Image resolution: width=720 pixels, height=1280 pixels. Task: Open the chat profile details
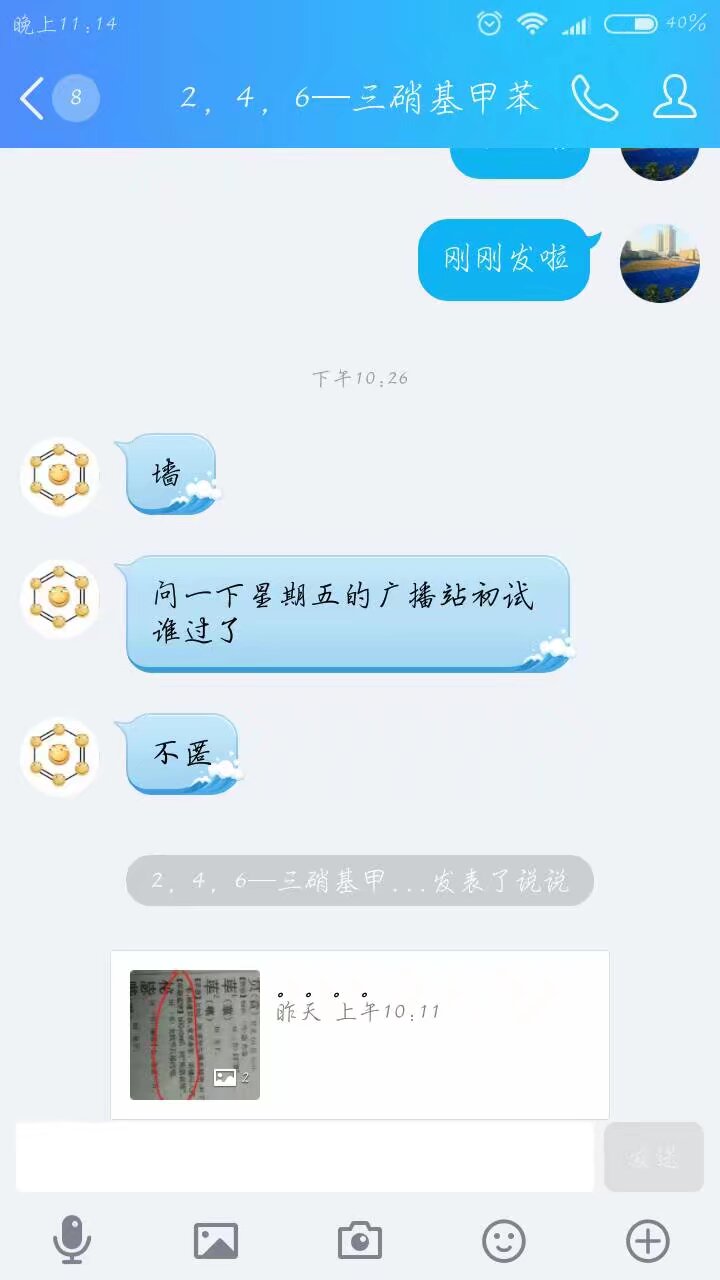(x=675, y=97)
